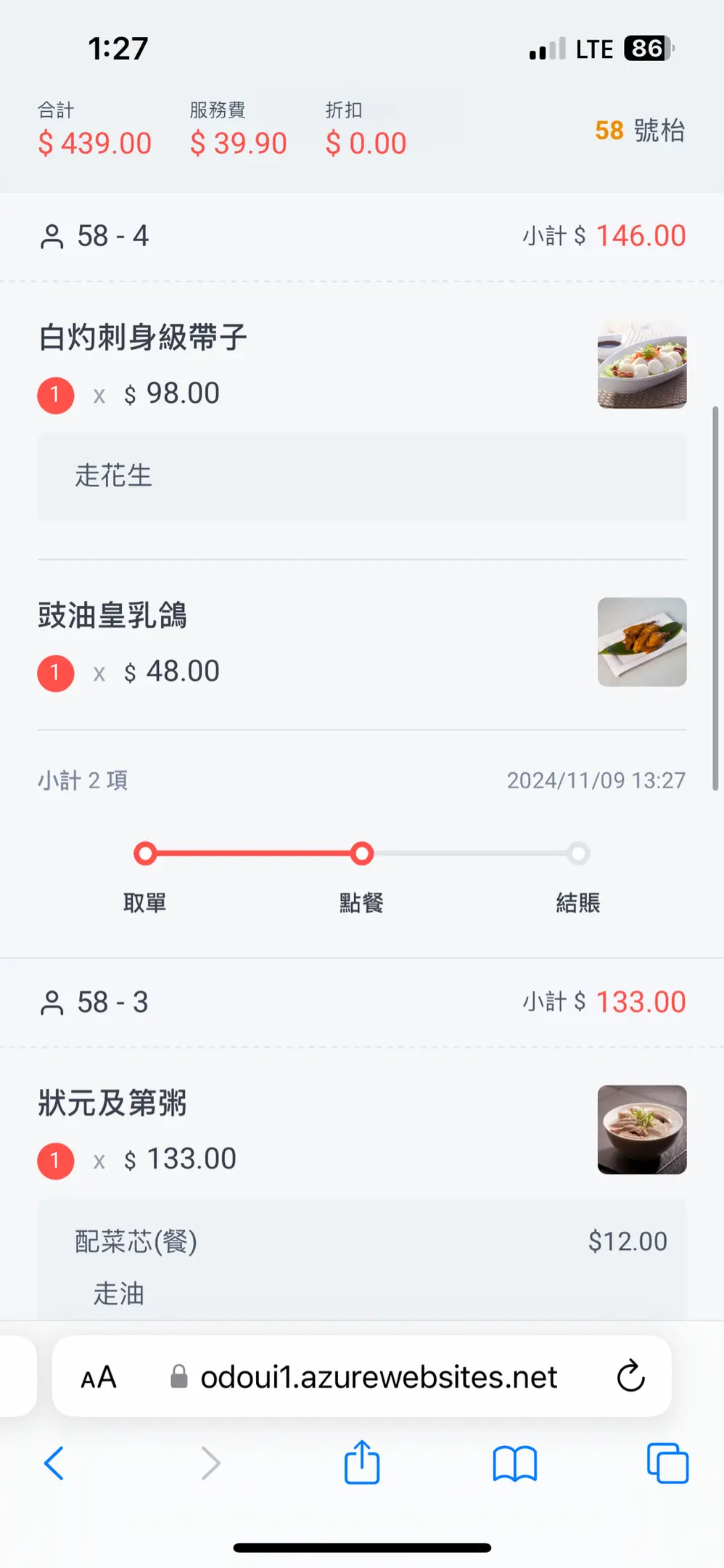Open the 狀元及第粥 dish photo

point(642,1130)
